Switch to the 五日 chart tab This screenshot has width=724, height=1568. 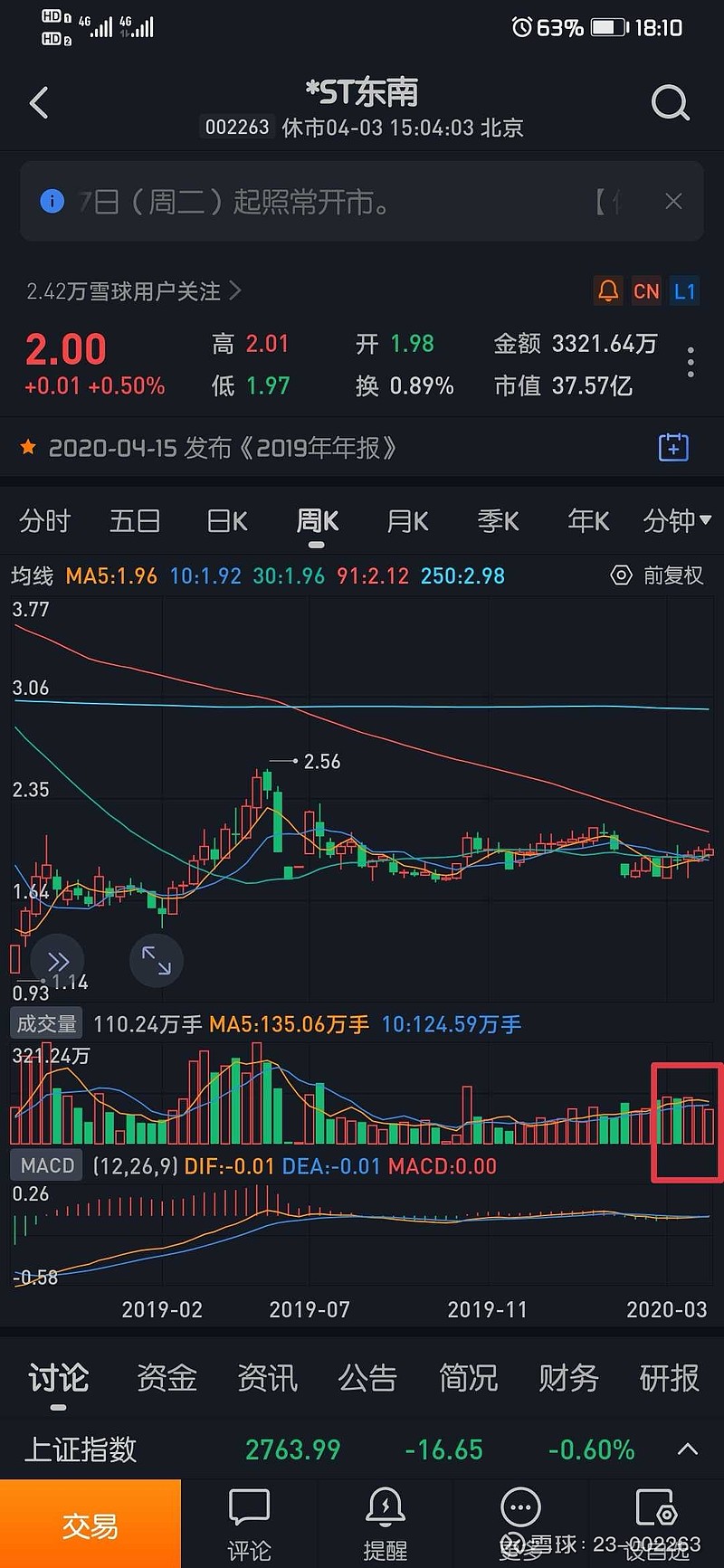(x=135, y=521)
